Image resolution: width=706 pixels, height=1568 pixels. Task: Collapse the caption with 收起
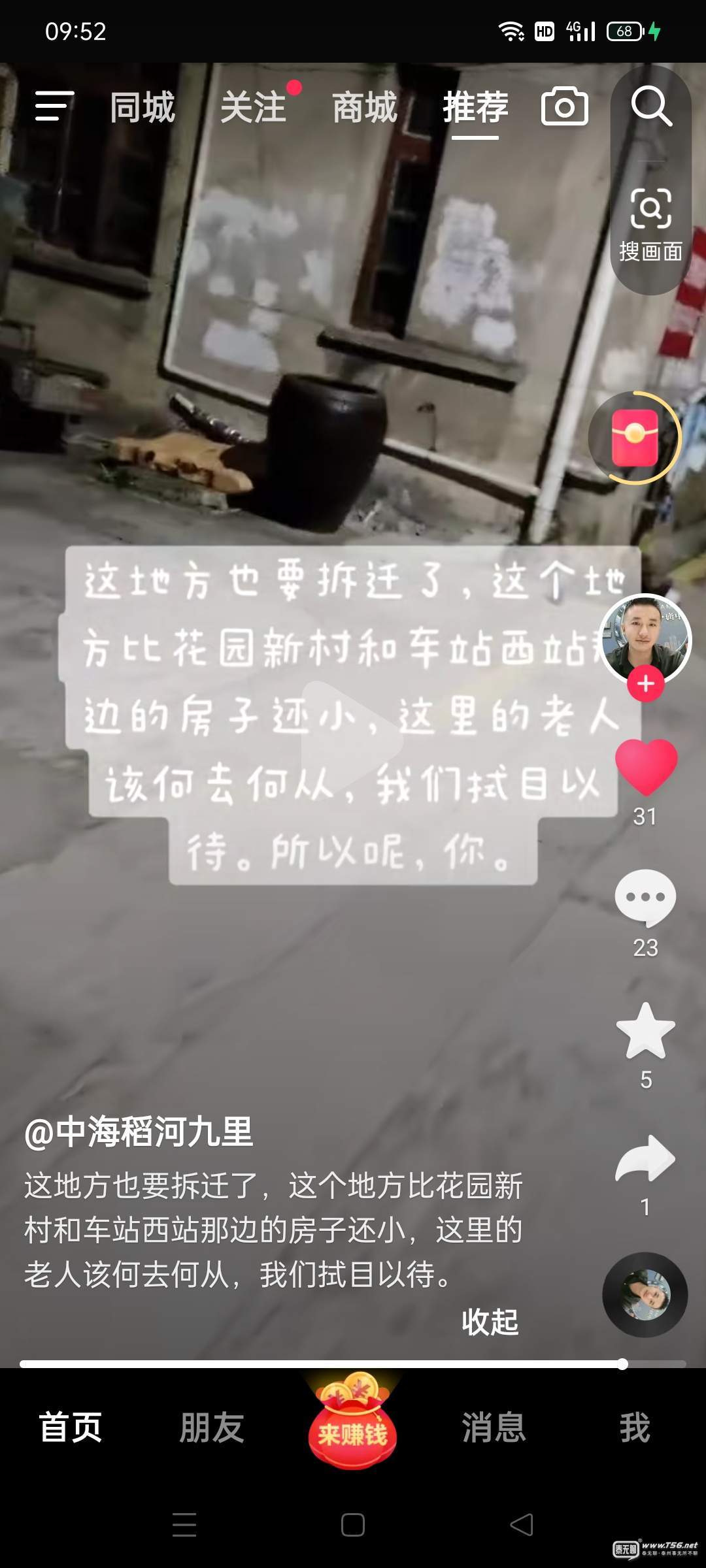click(490, 1322)
